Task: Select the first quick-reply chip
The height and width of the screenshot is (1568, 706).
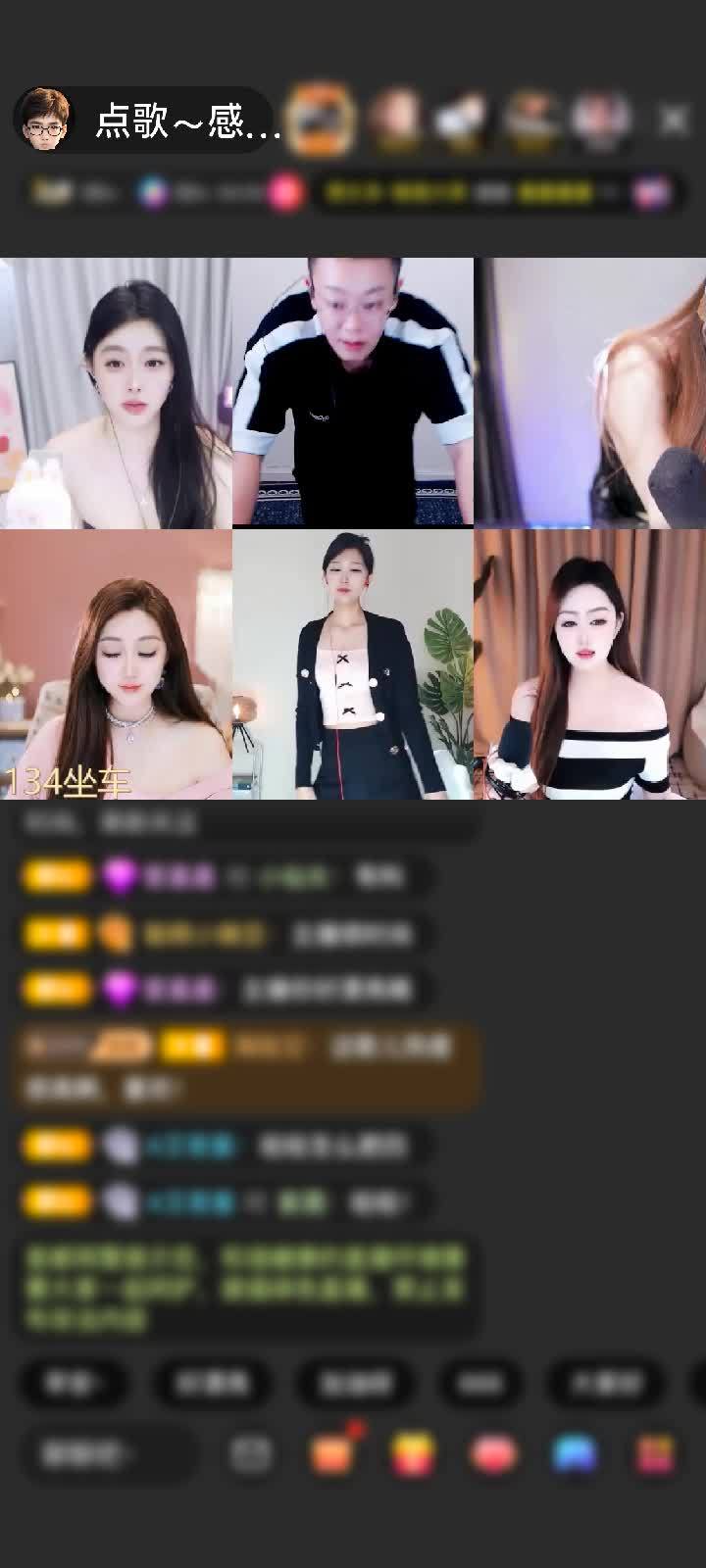Action: pos(73,1383)
